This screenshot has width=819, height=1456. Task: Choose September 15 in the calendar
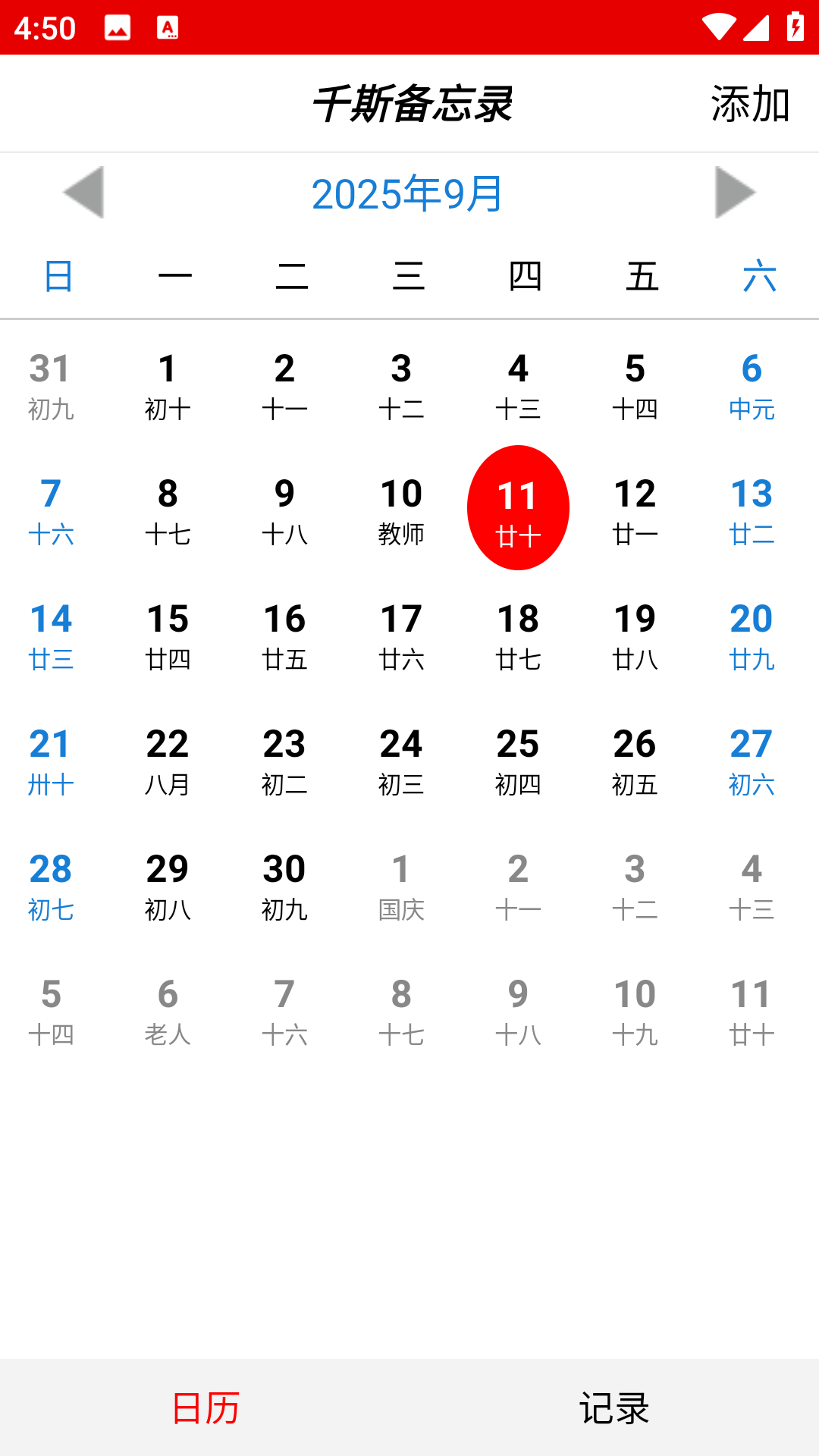pos(168,636)
